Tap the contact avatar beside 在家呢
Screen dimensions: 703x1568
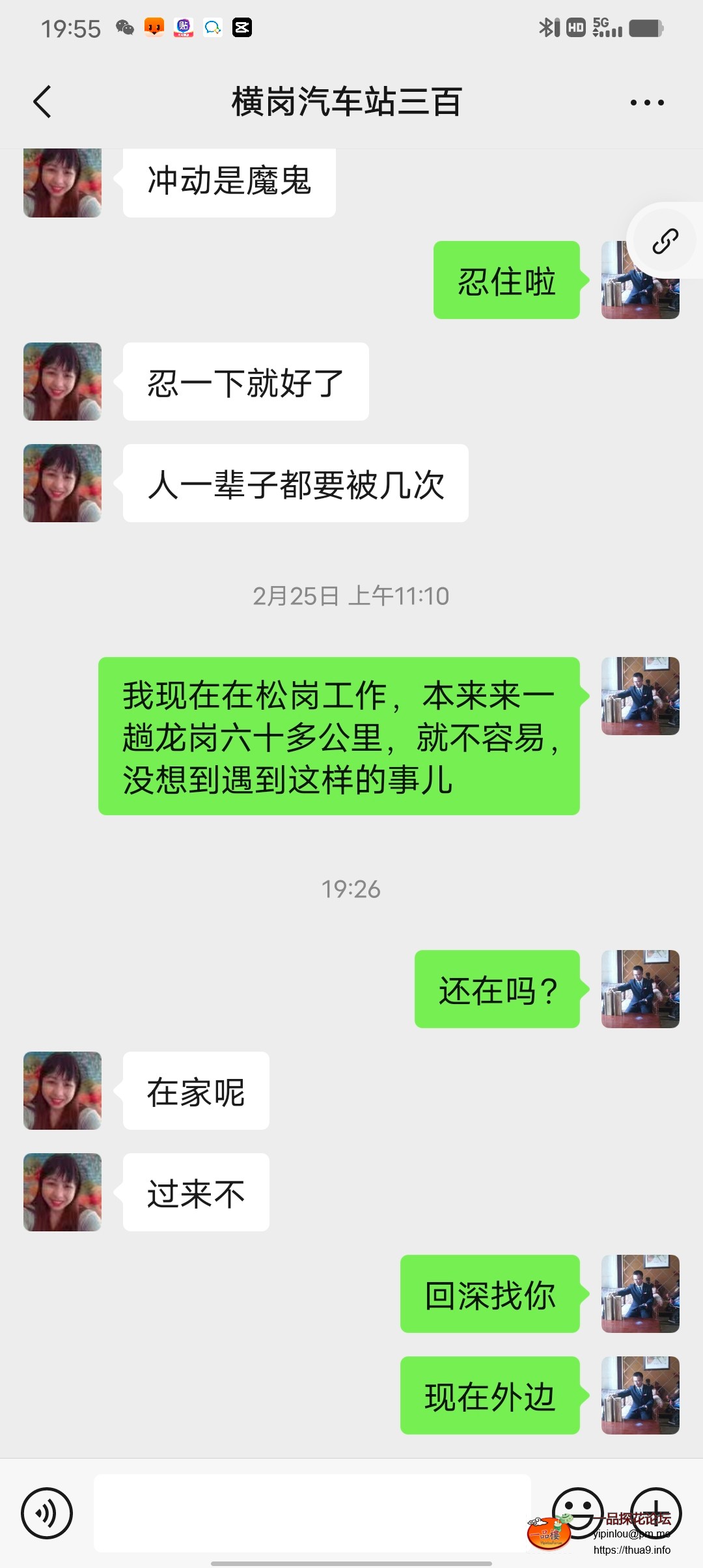62,1091
